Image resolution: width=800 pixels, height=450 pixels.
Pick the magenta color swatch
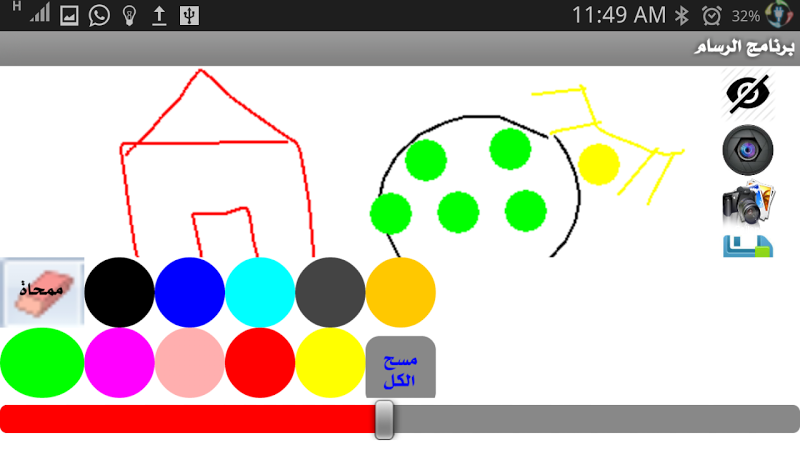(x=119, y=362)
